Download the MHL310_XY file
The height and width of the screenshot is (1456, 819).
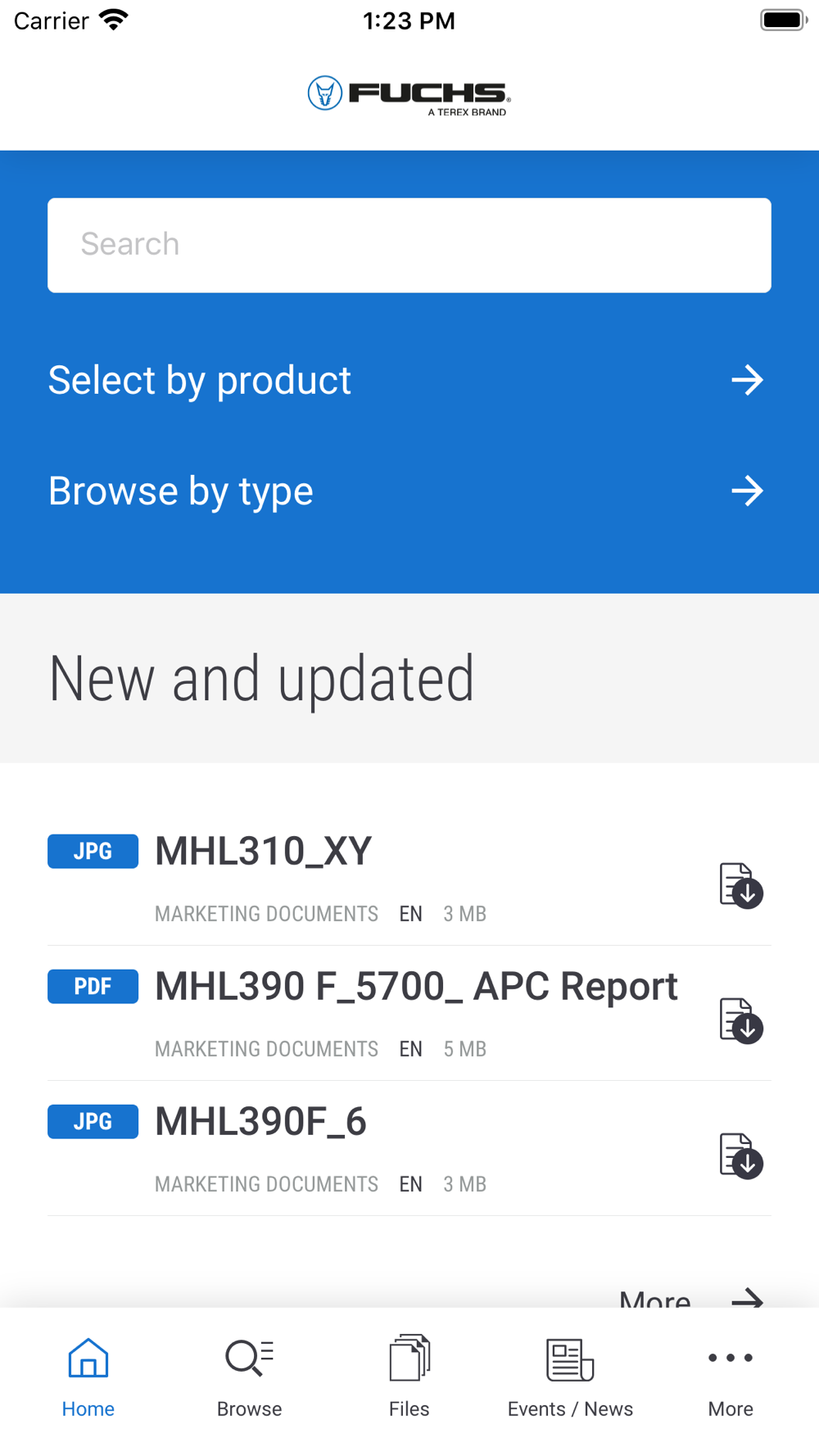pyautogui.click(x=740, y=885)
